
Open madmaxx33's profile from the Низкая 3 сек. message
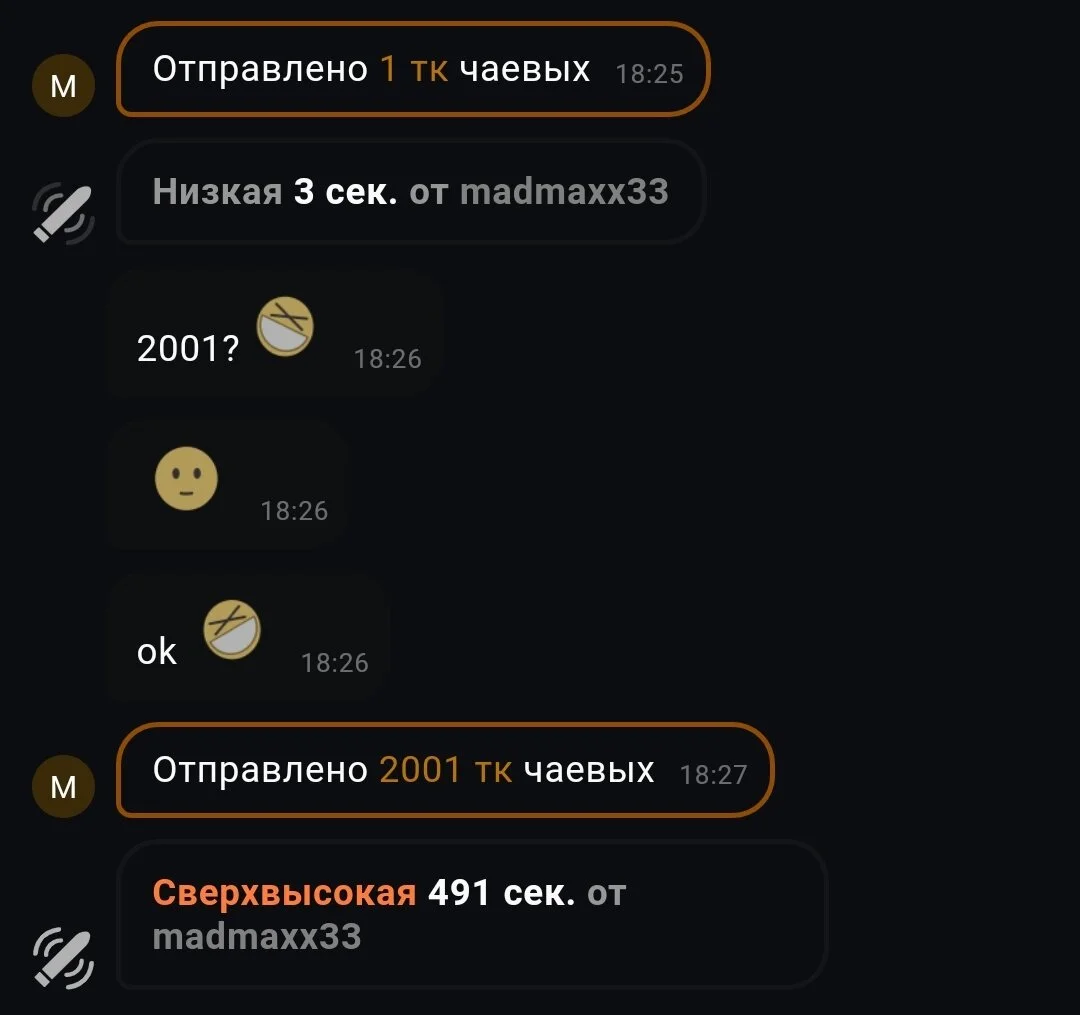[x=563, y=191]
